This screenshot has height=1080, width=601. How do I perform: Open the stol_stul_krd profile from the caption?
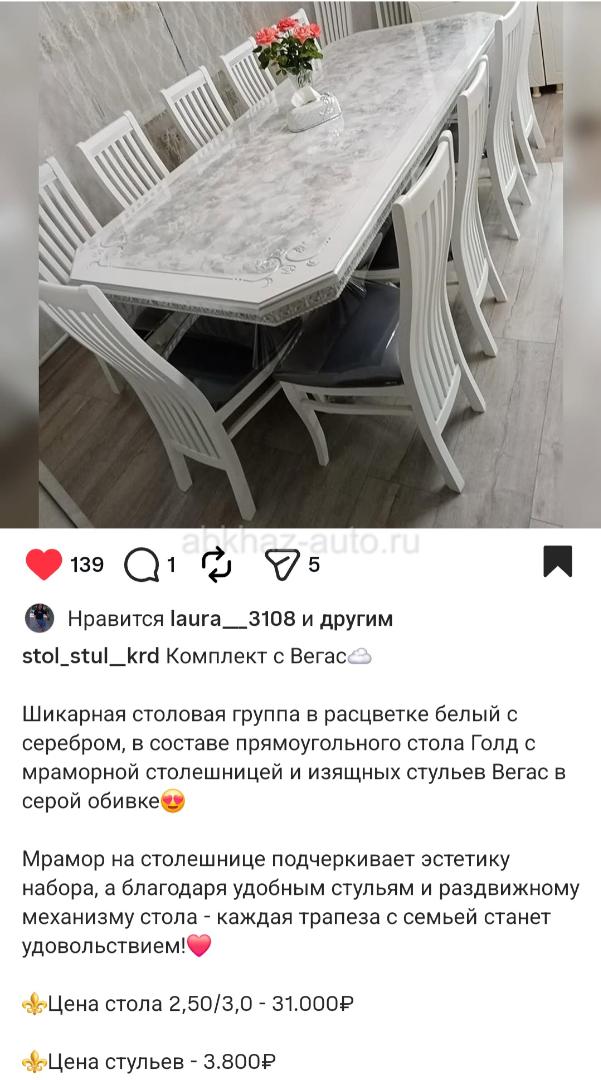pos(90,656)
